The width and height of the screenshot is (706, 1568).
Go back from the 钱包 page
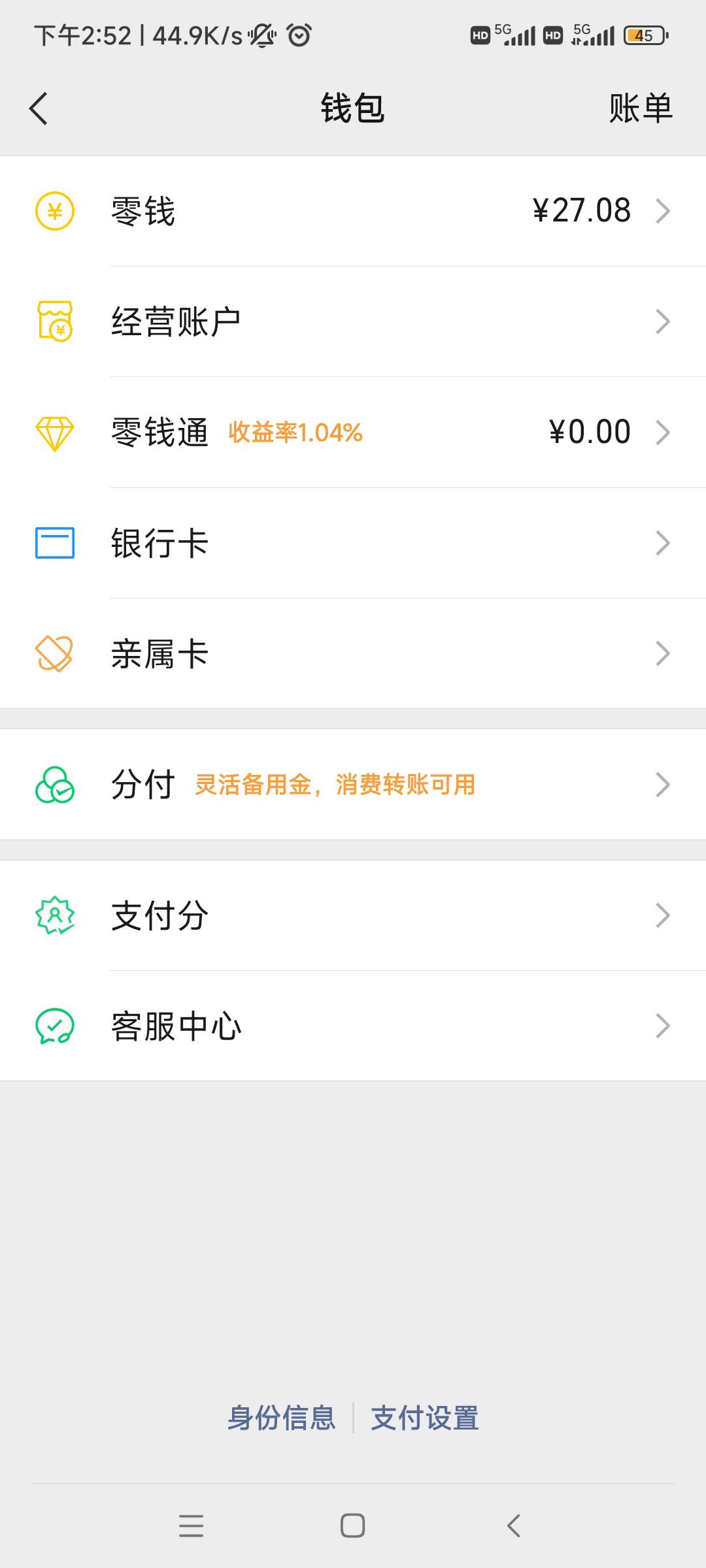39,108
